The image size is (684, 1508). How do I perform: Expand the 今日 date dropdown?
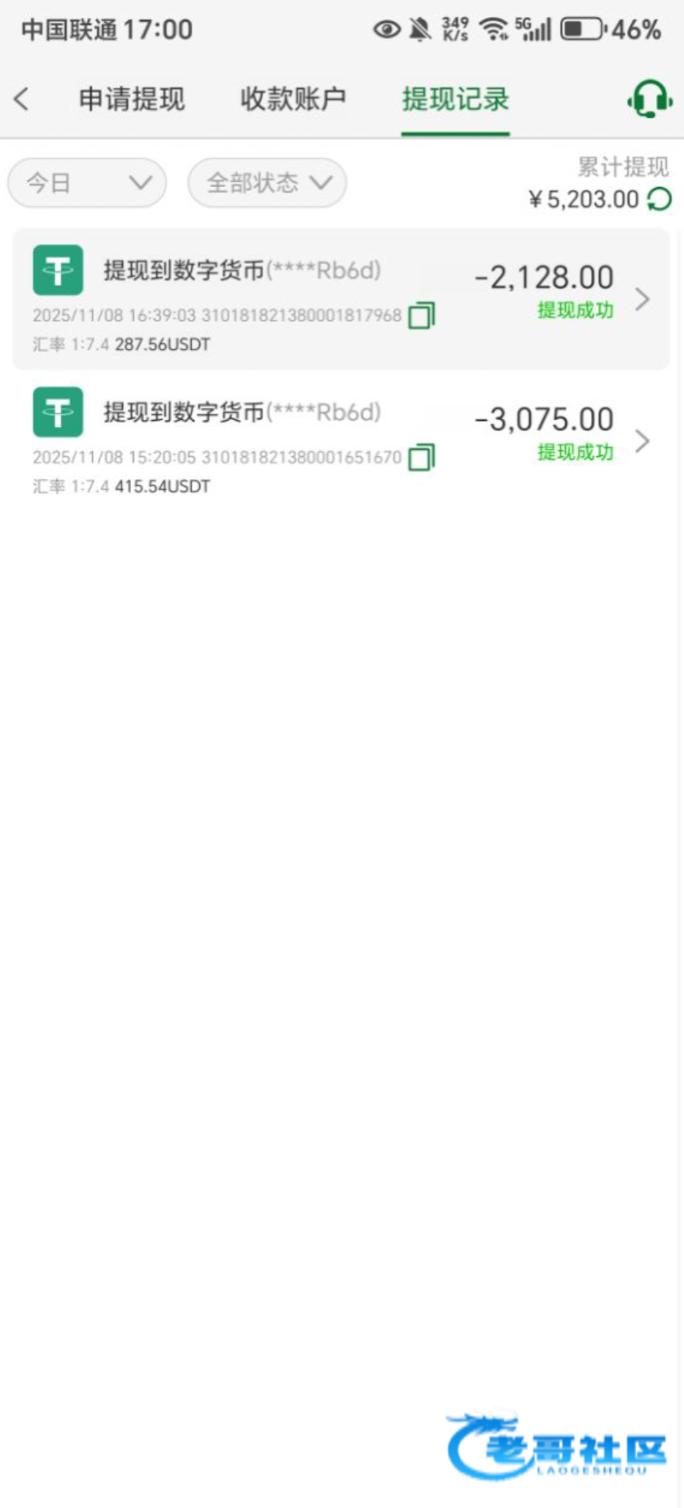tap(87, 183)
